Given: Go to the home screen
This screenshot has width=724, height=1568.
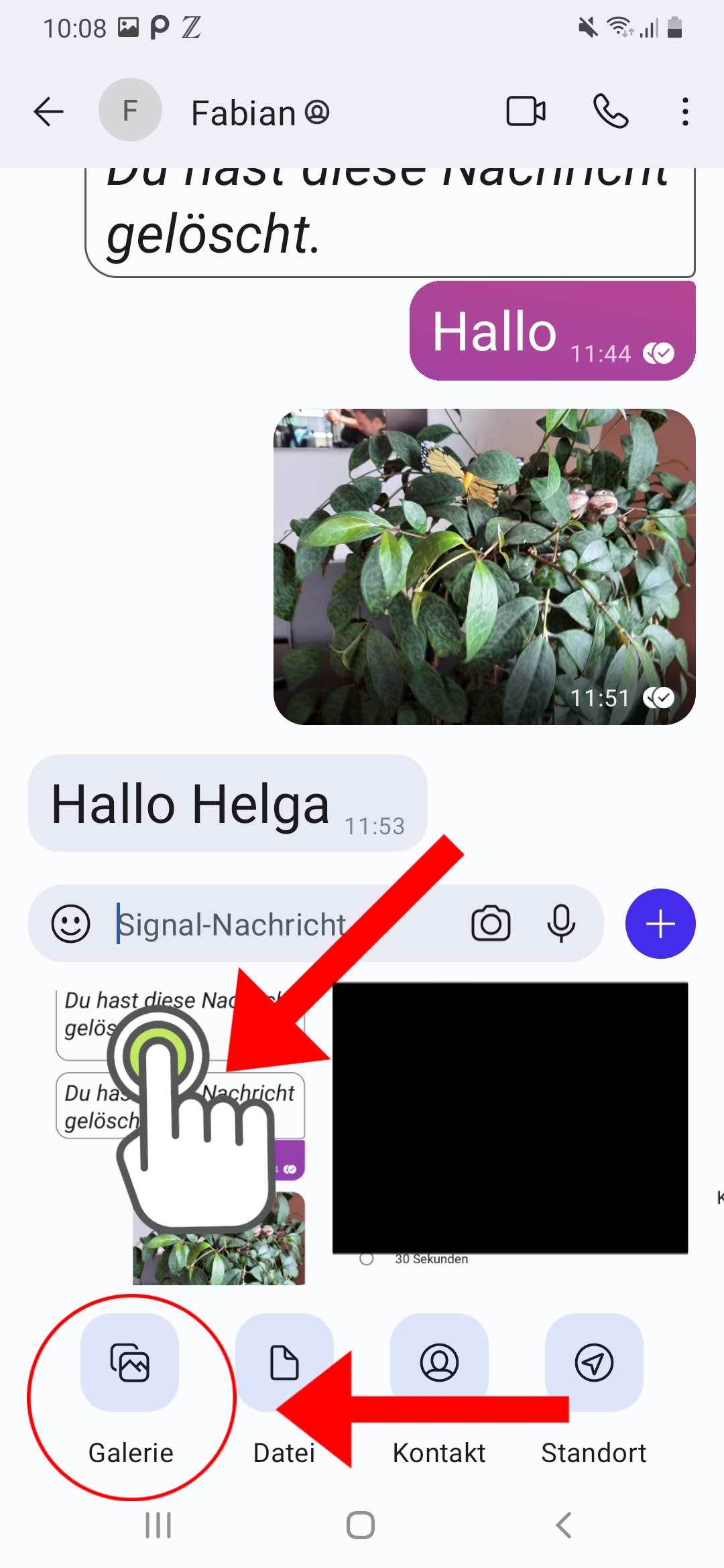Looking at the screenshot, I should pyautogui.click(x=361, y=1525).
